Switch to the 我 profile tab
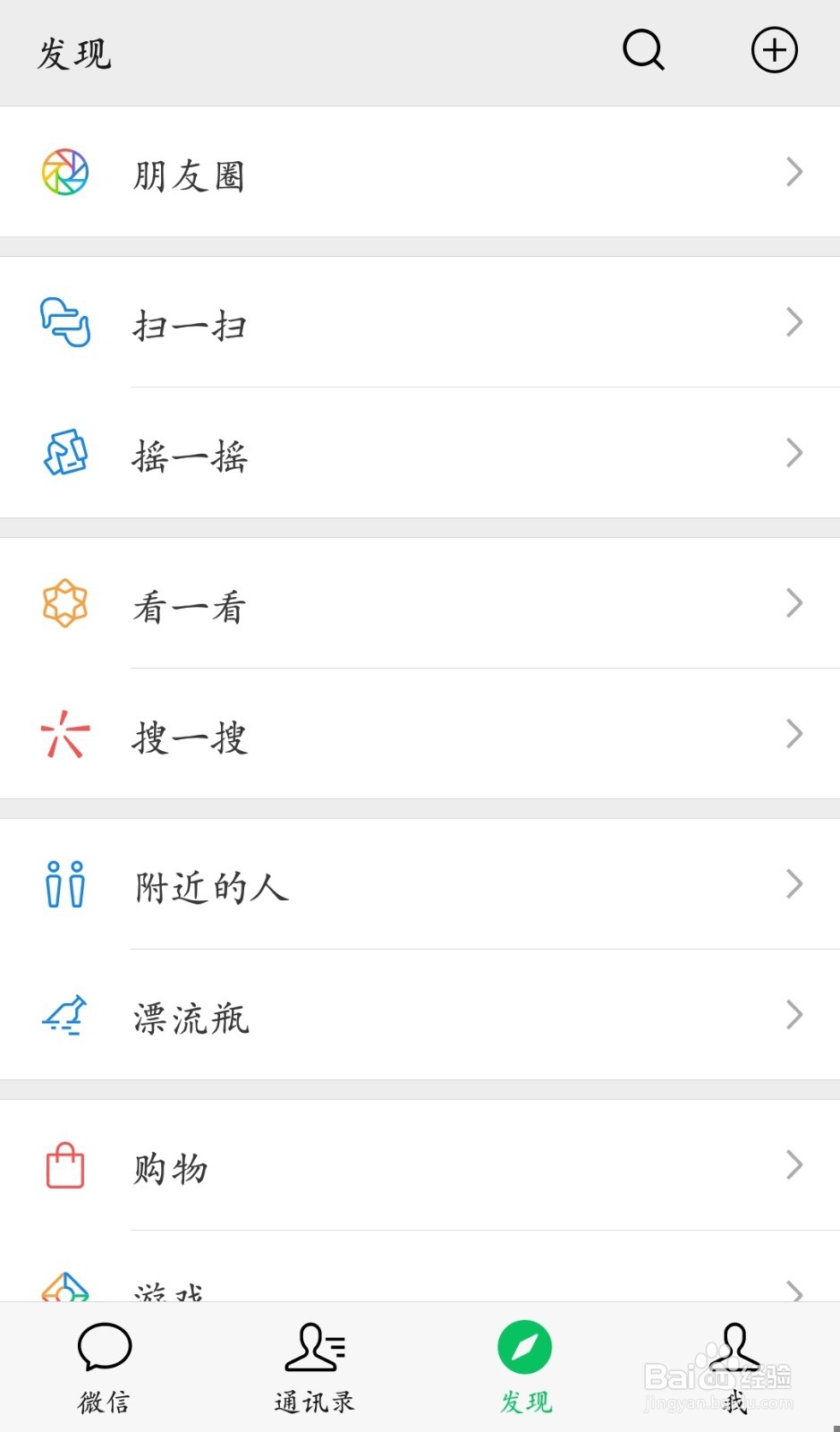 (x=735, y=1367)
